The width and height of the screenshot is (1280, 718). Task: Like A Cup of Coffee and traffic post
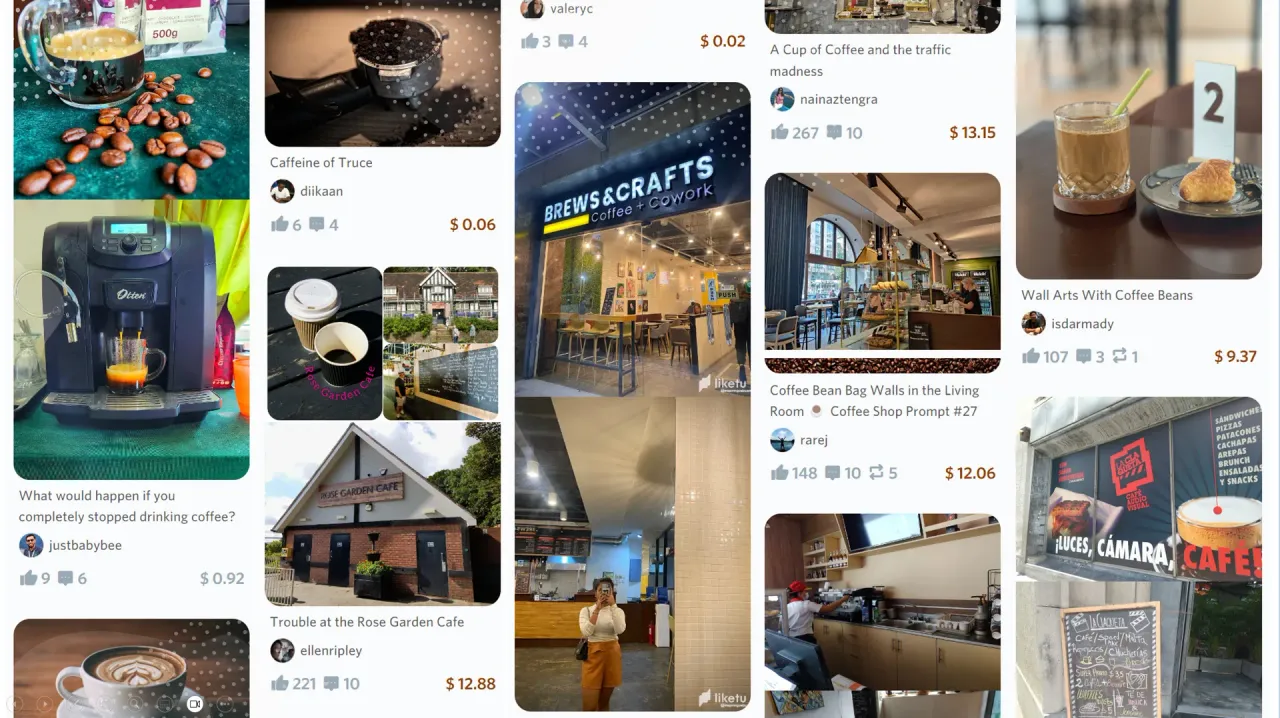[x=780, y=133]
